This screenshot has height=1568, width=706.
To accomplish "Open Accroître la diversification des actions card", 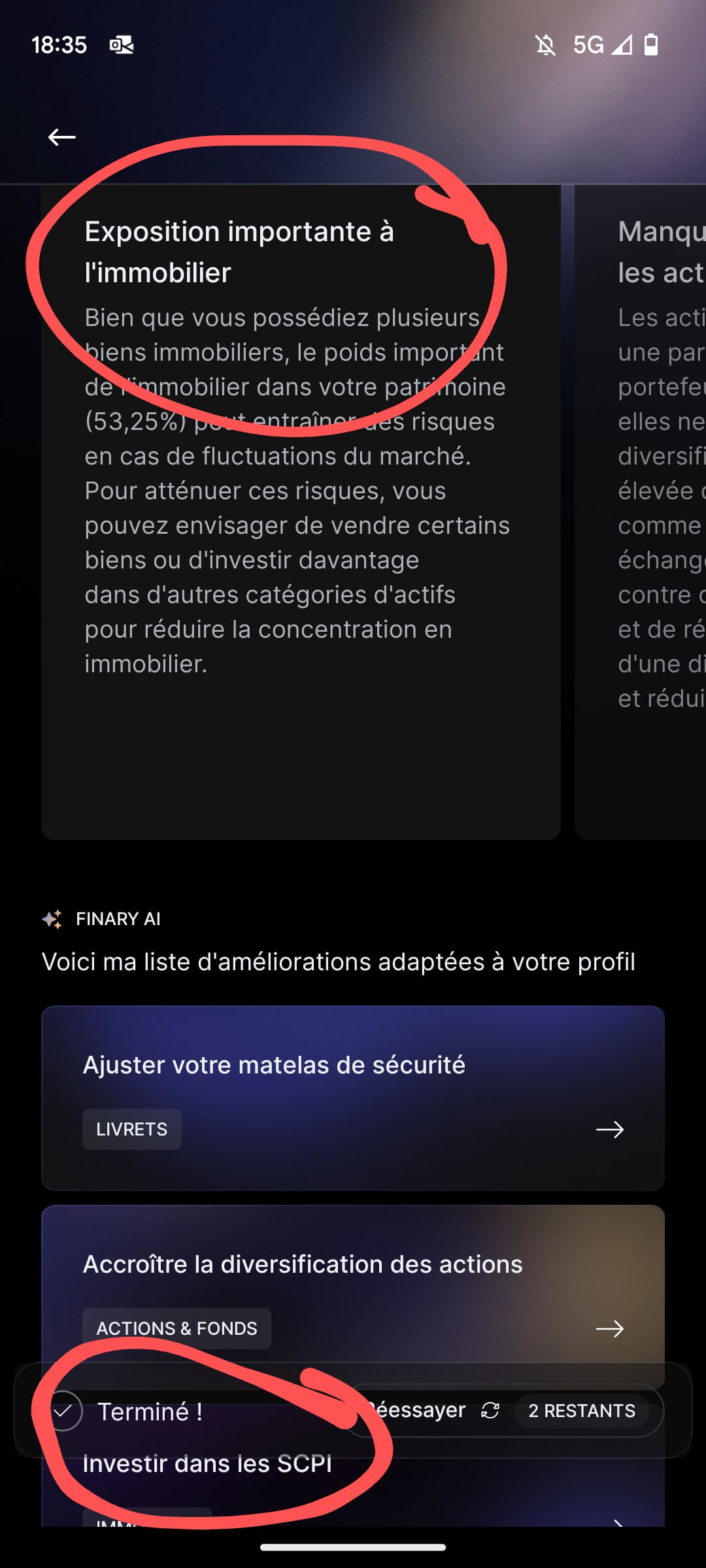I will (x=353, y=1284).
